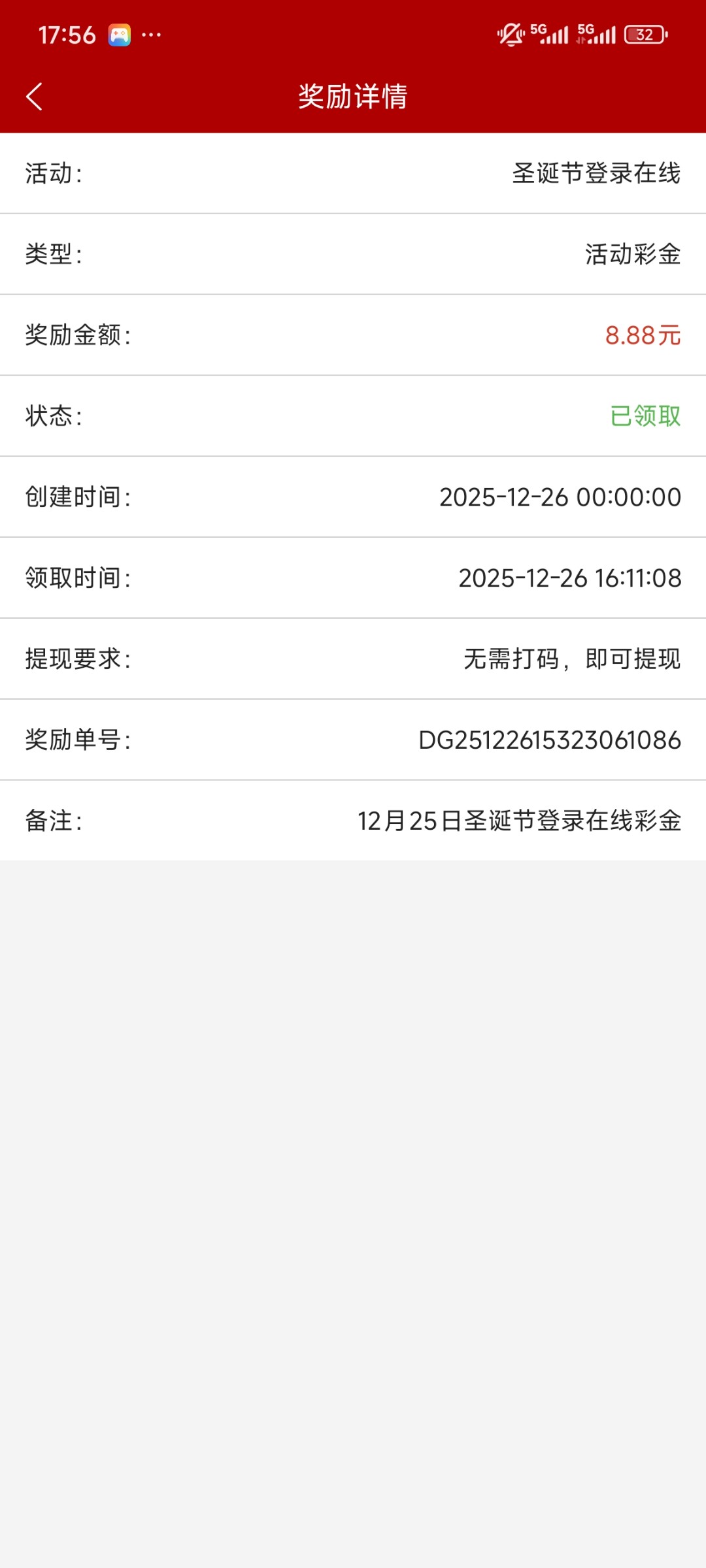Tap the red 8.88元 colored value
706x1568 pixels.
[643, 335]
